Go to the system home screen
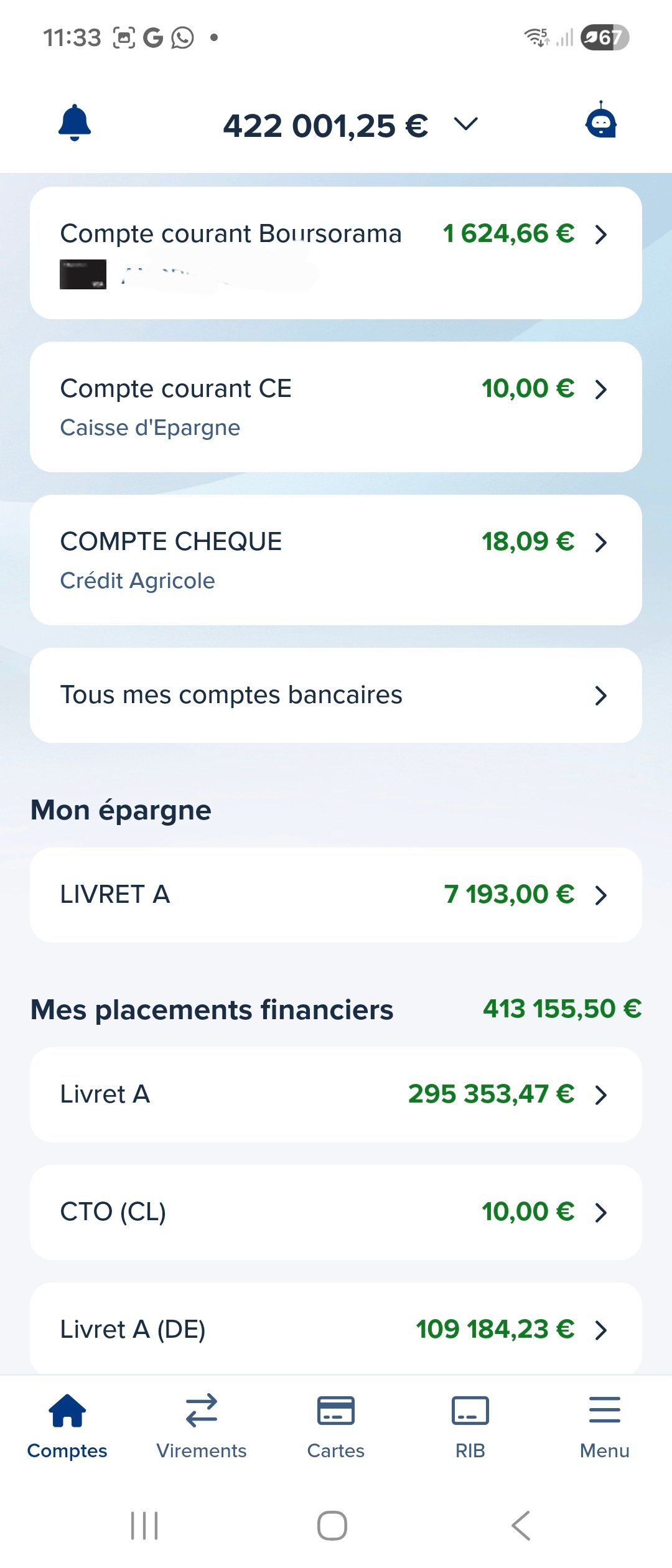The image size is (672, 1568). tap(332, 1526)
